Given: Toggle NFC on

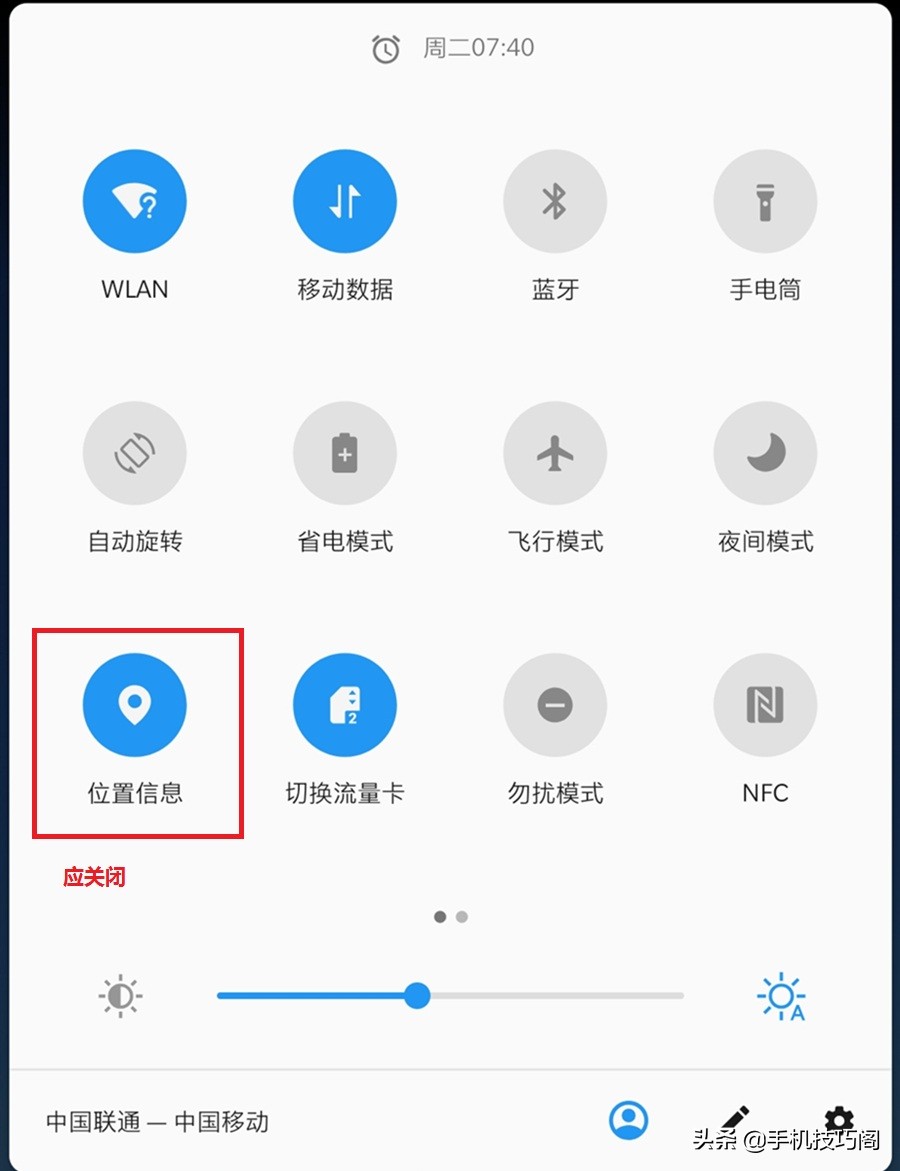Looking at the screenshot, I should click(765, 704).
